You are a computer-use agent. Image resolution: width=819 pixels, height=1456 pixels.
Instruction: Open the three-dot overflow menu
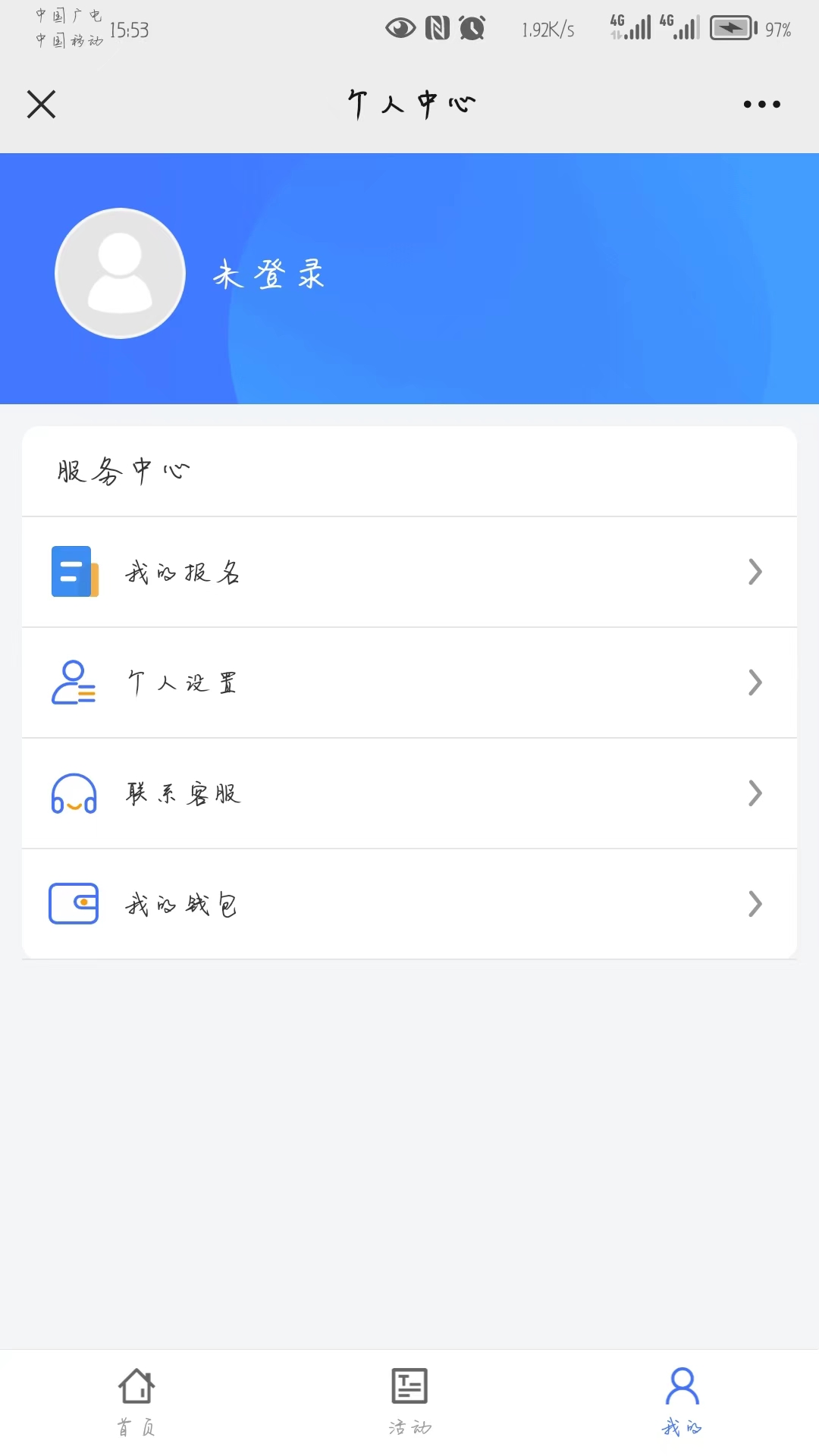click(x=761, y=105)
